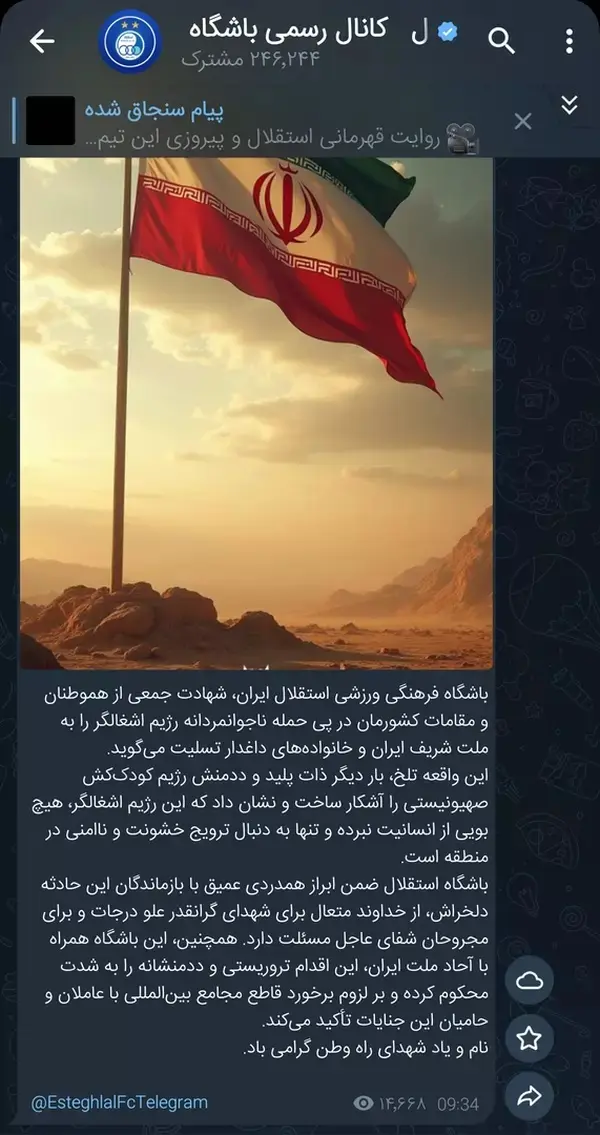
Task: Open the overflow menu
Action: point(570,41)
